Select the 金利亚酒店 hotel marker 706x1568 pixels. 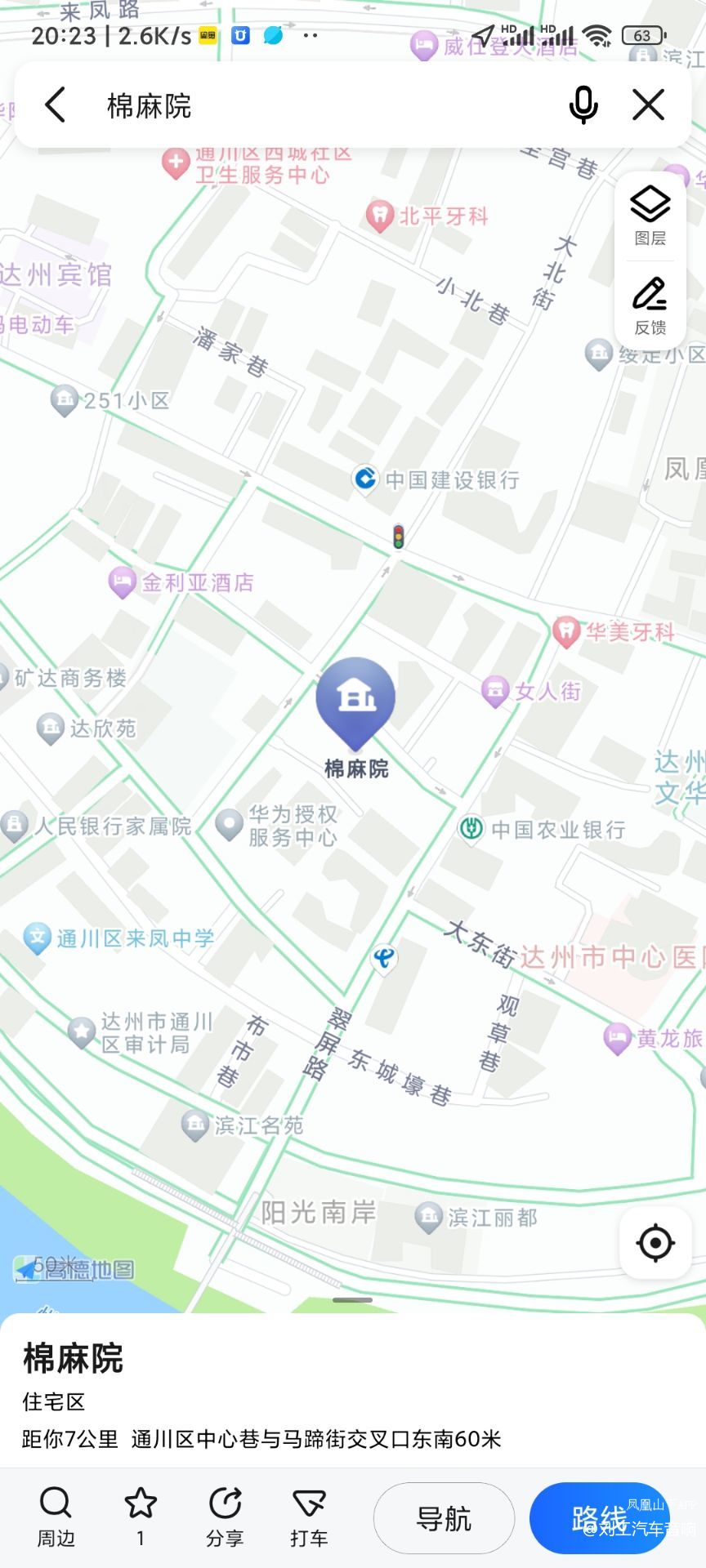click(123, 582)
